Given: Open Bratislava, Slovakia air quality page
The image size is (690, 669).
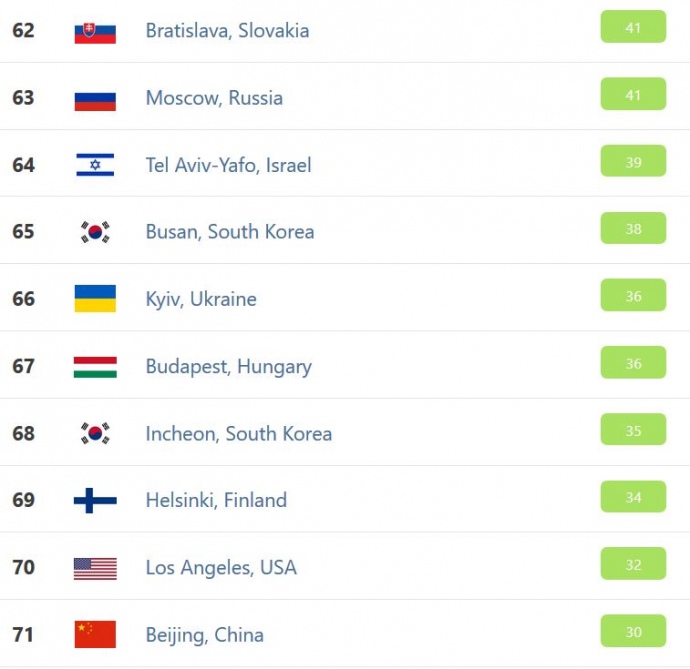Looking at the screenshot, I should [227, 31].
